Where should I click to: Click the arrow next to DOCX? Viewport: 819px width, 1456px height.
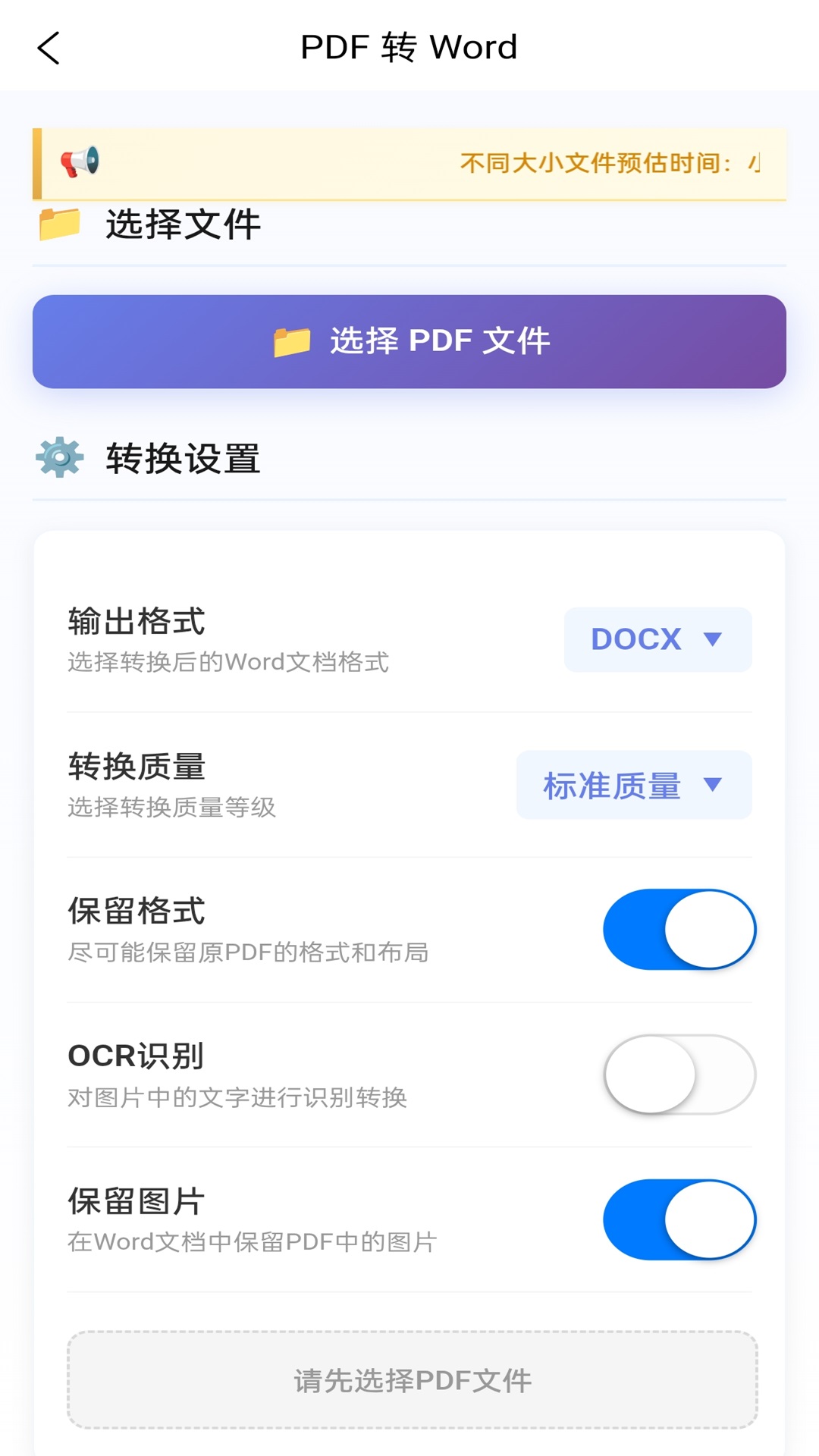(x=711, y=639)
